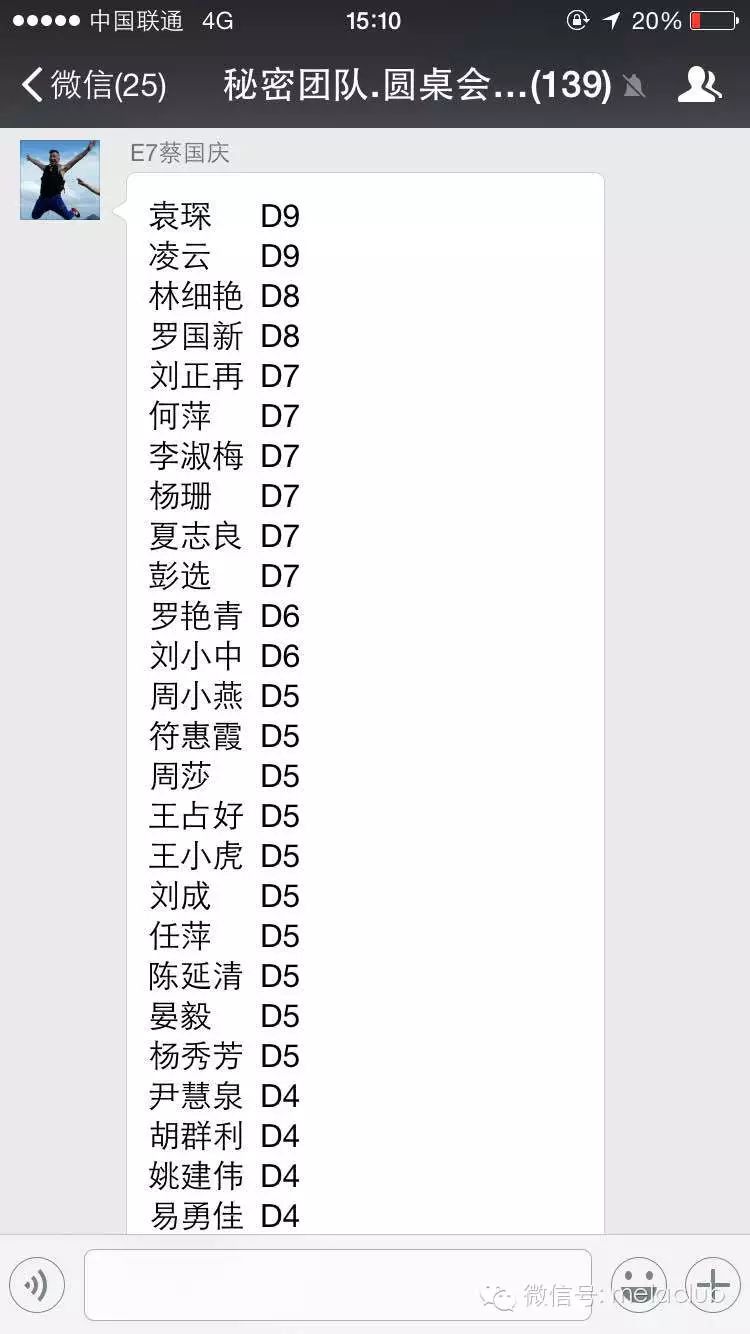Open the emoji sticker panel
The image size is (750, 1334).
point(639,1284)
